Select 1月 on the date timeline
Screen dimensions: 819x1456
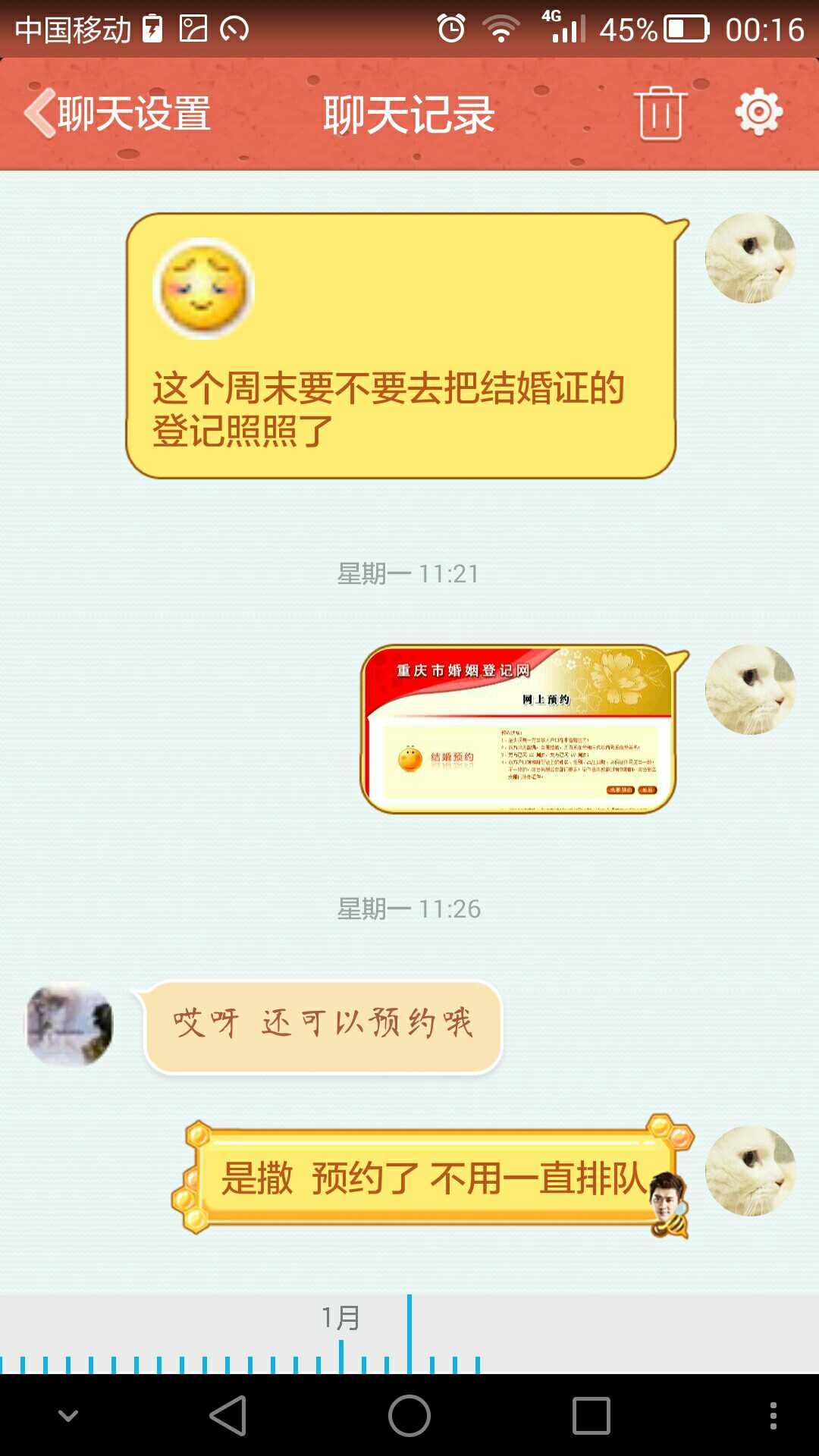340,1318
